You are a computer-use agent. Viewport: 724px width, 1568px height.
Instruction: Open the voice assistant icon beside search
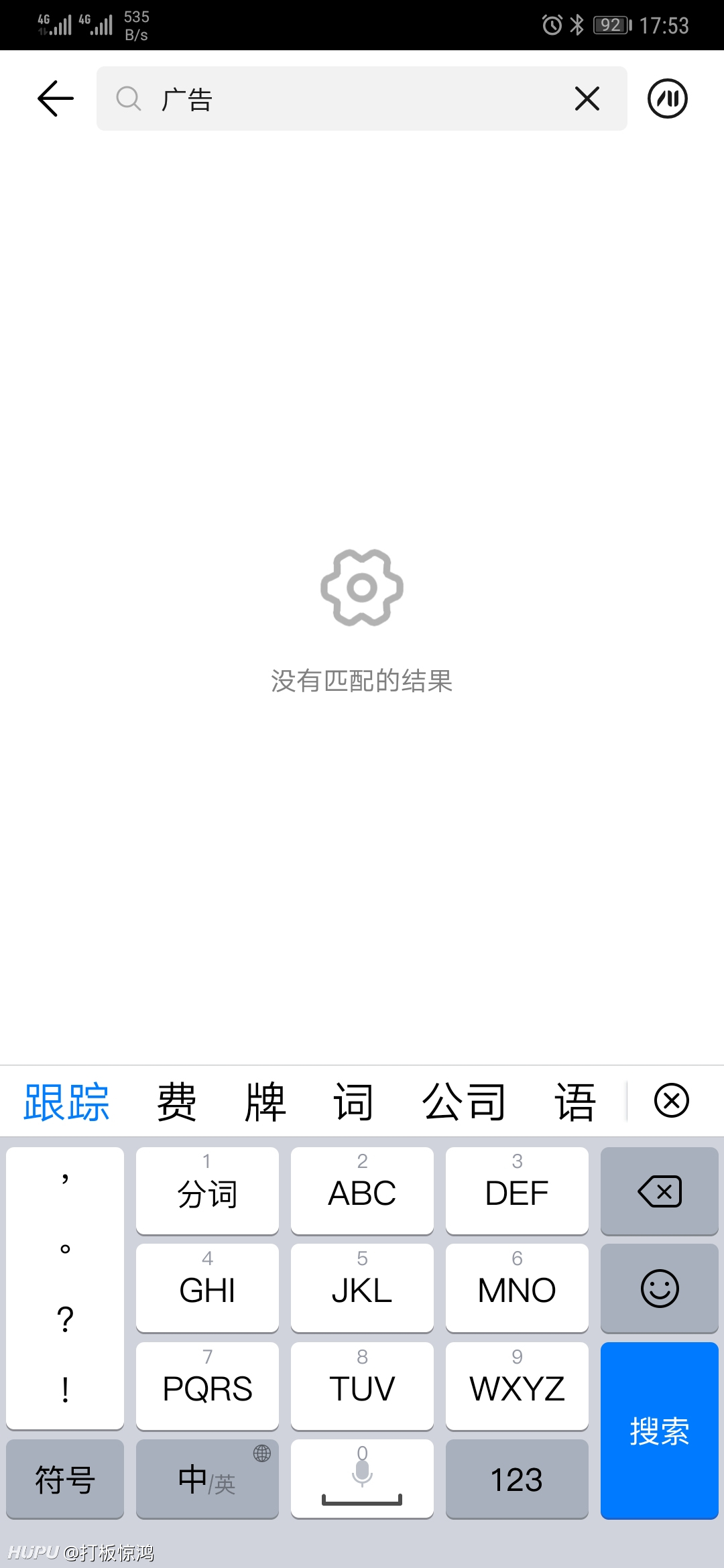click(668, 99)
